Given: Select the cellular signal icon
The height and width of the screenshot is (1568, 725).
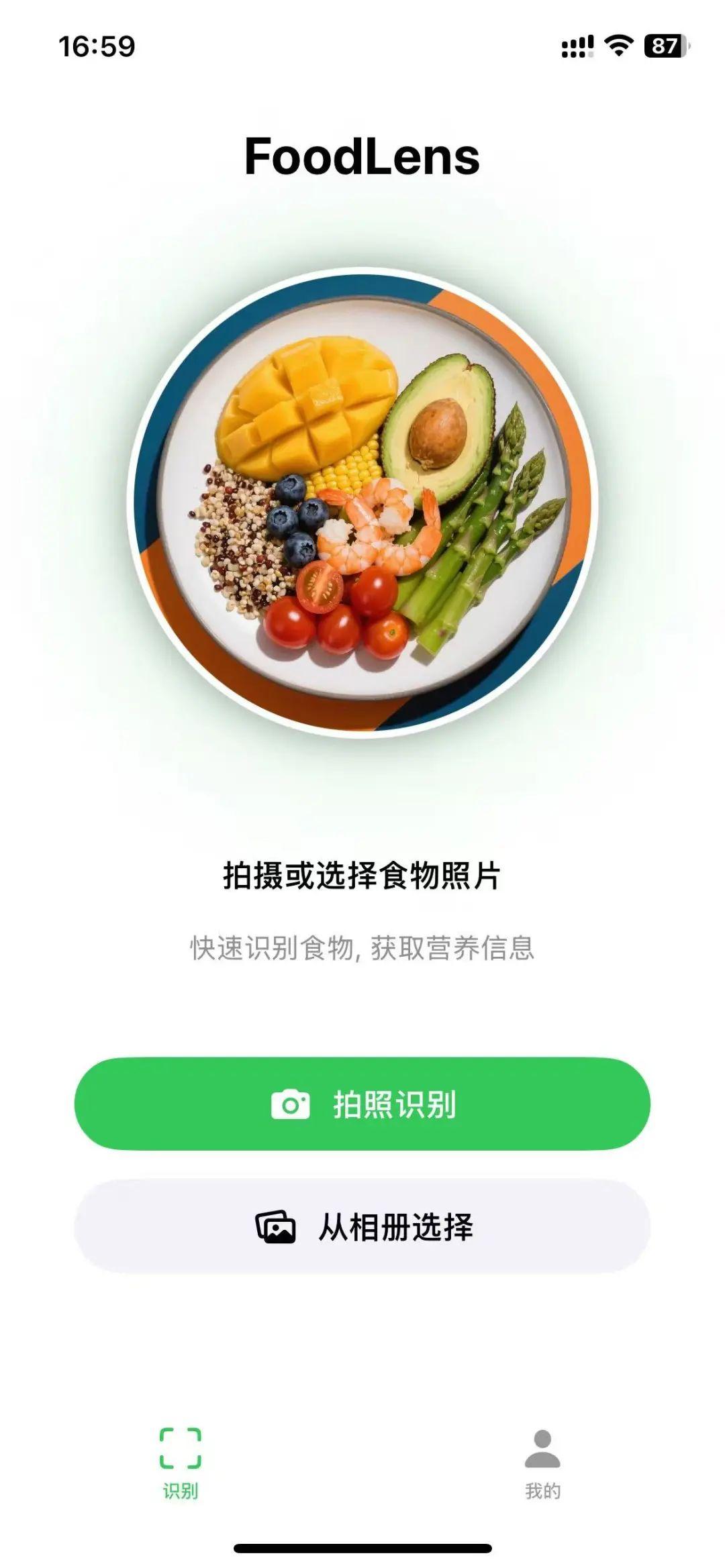Looking at the screenshot, I should tap(579, 44).
